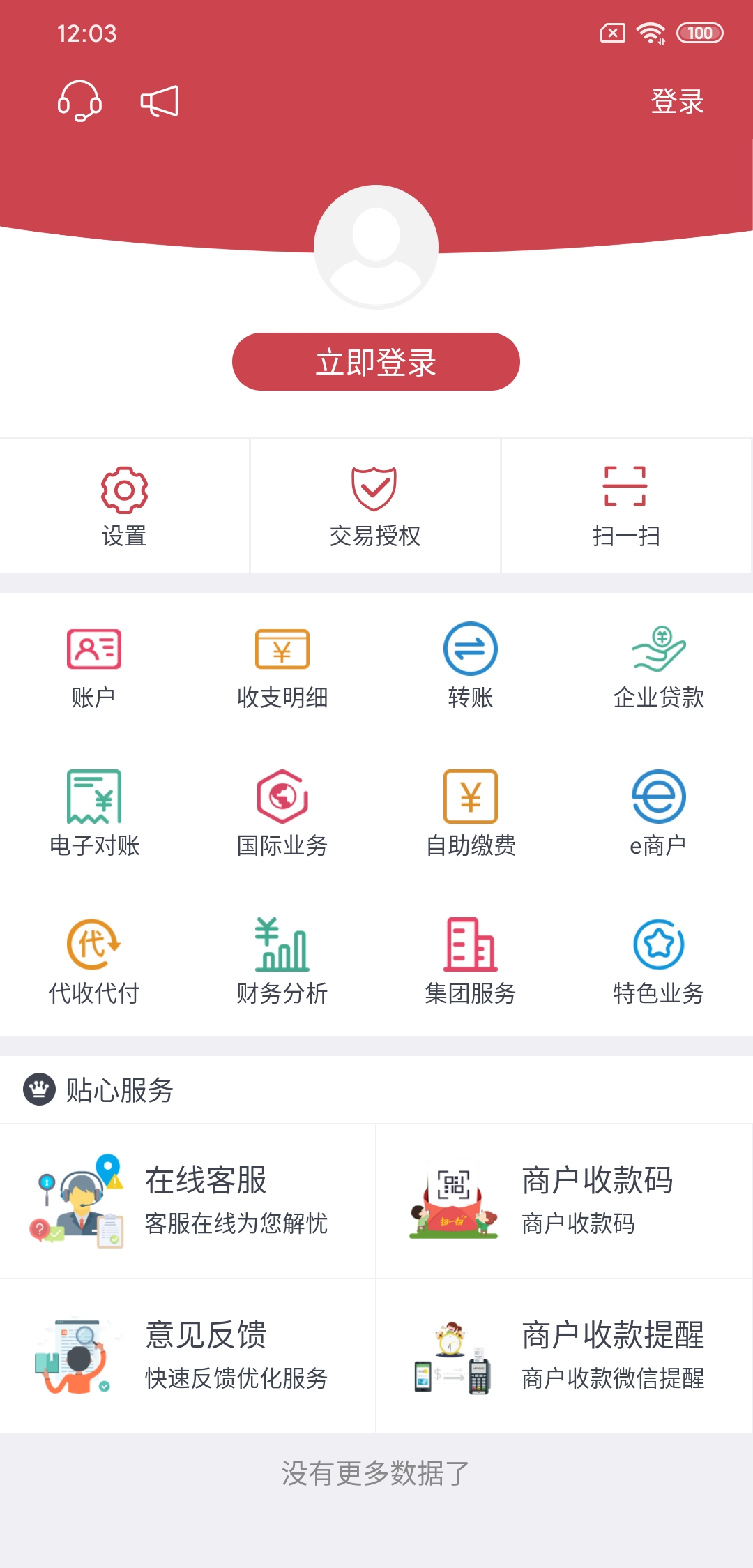
Task: Open announcements via megaphone icon
Action: pyautogui.click(x=159, y=102)
